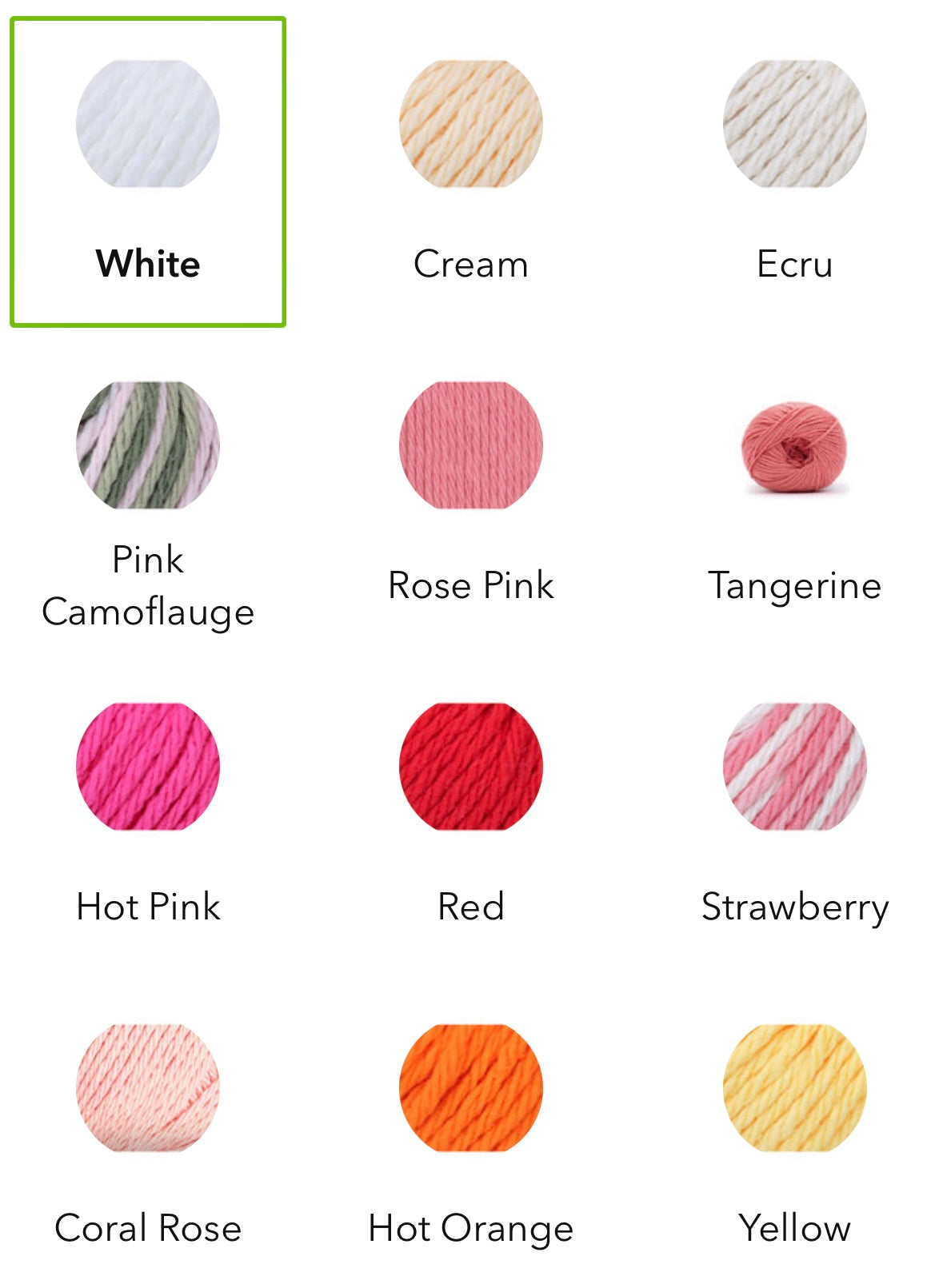This screenshot has width=943, height=1288.
Task: Pick the Ecru color option
Action: [794, 125]
